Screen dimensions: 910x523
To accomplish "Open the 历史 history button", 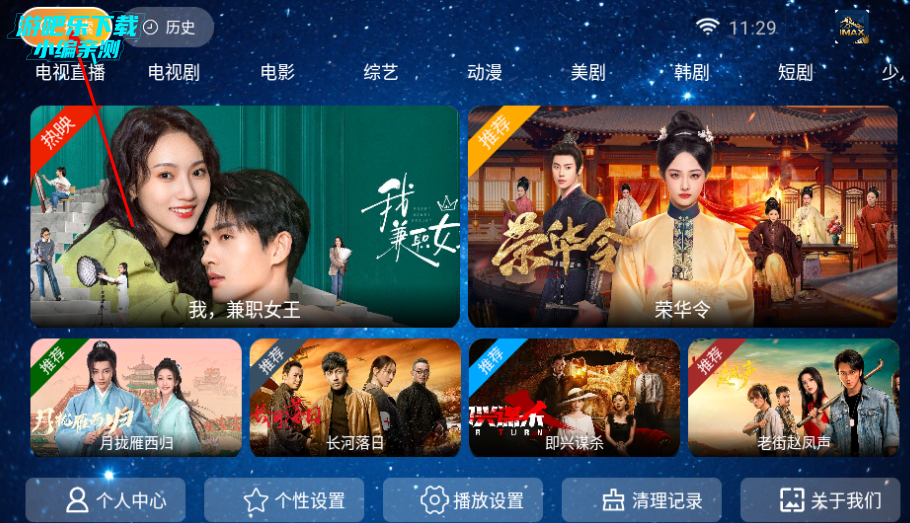I will click(x=168, y=27).
